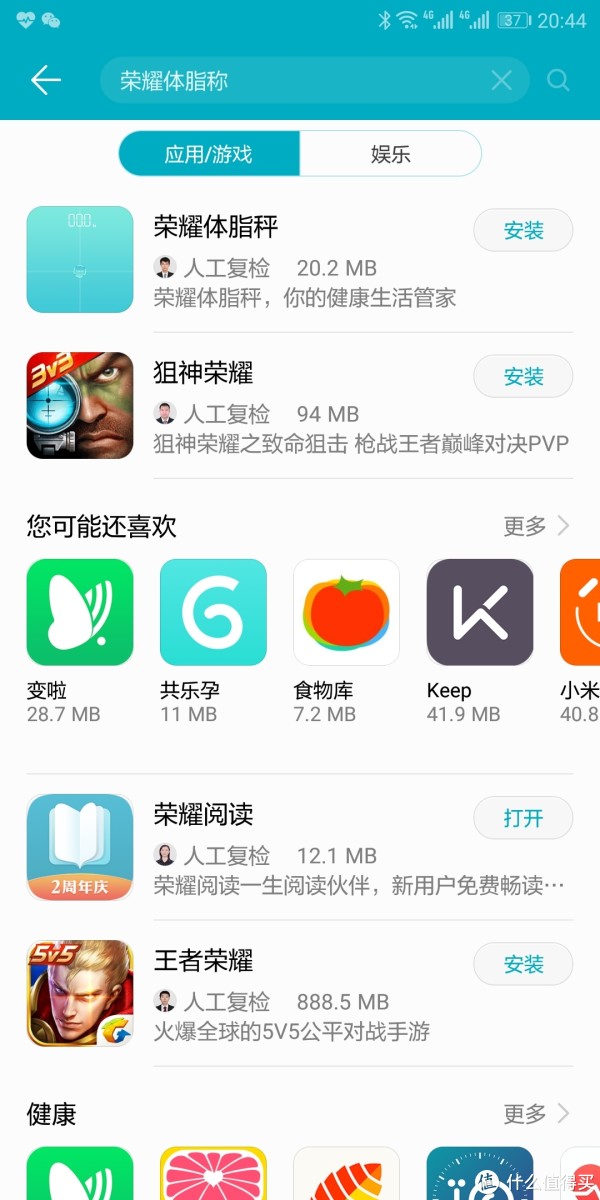Switch to the 娱乐 tab
The image size is (600, 1200).
click(390, 155)
